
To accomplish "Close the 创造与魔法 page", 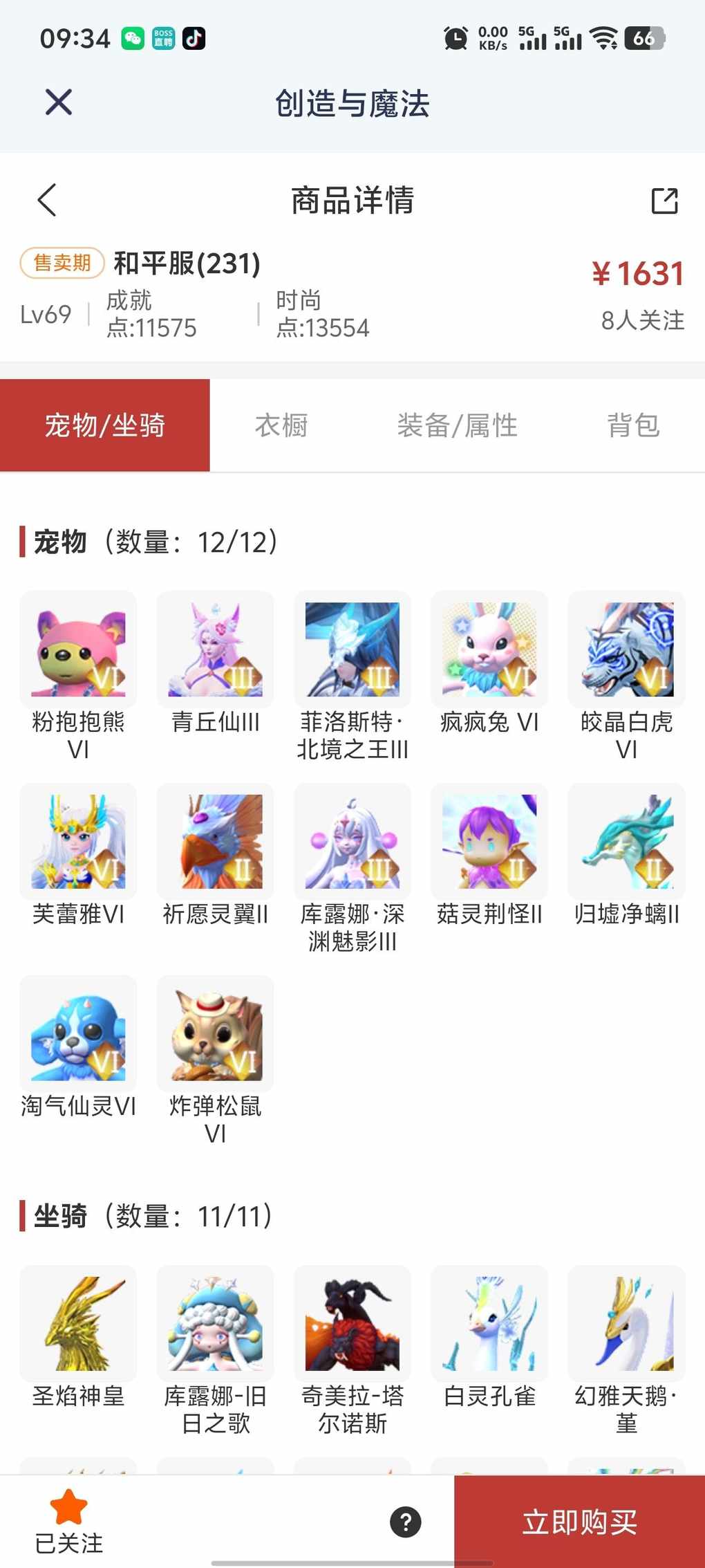I will point(59,102).
